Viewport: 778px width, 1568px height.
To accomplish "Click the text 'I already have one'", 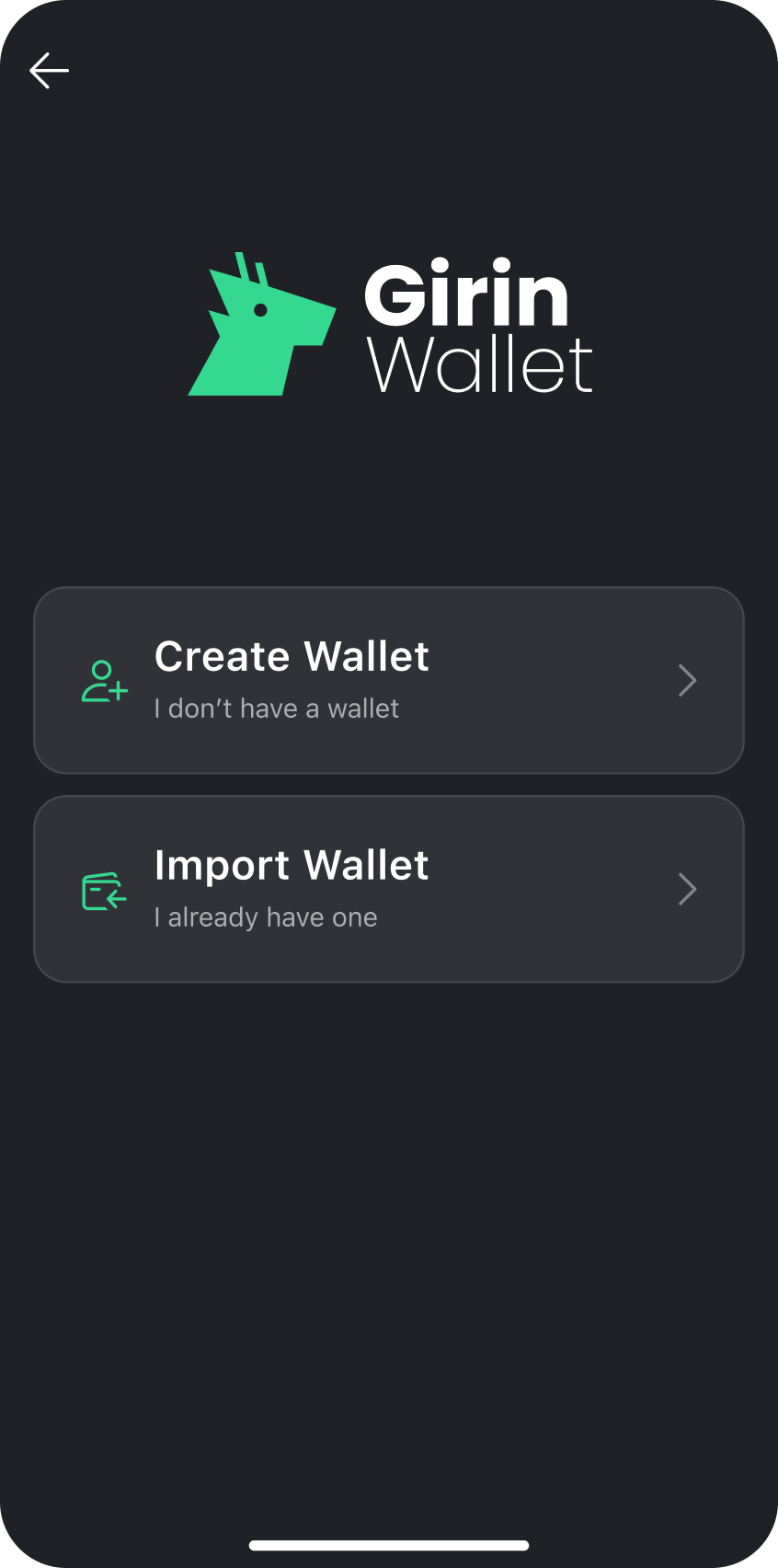I will [x=267, y=917].
